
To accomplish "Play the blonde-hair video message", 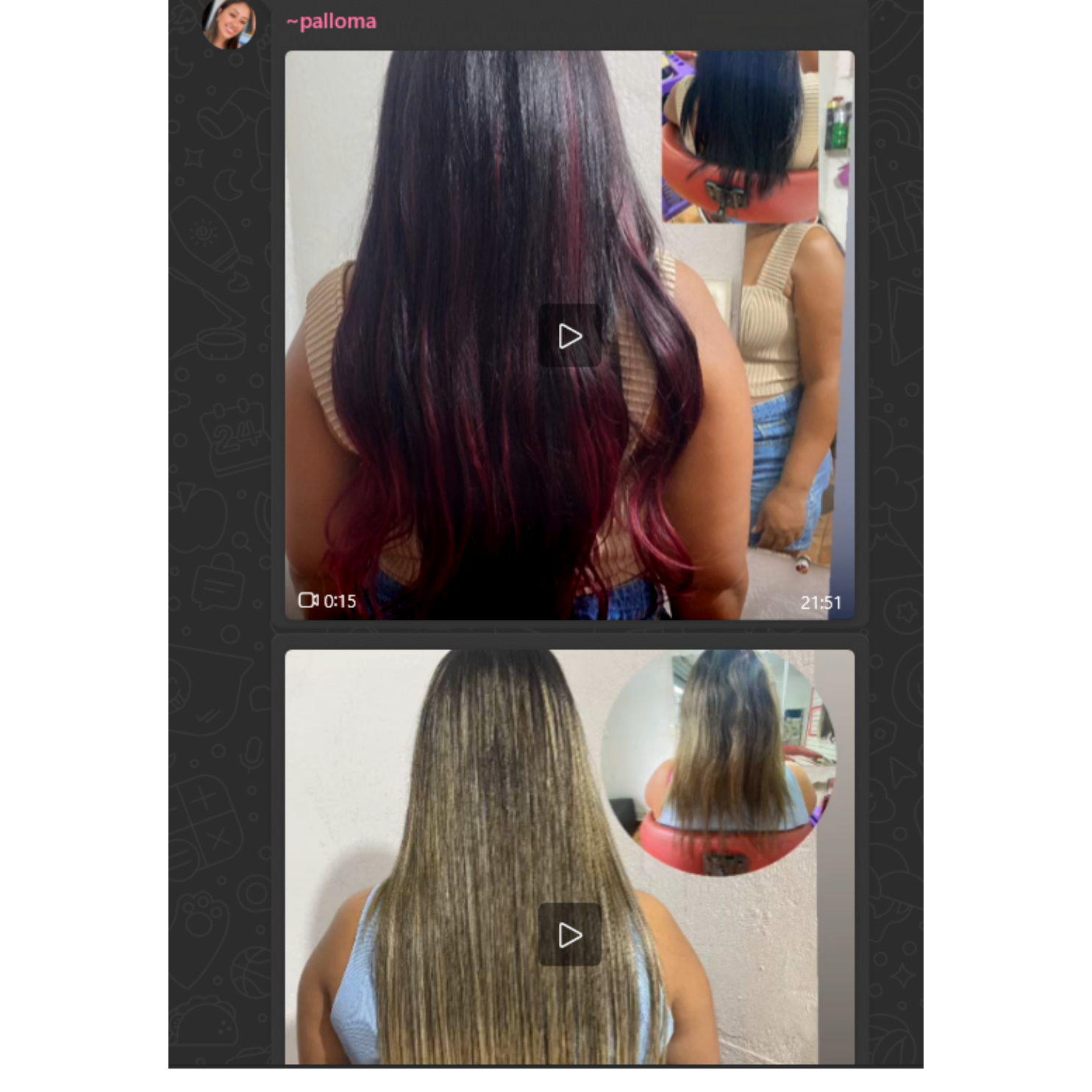I will (570, 935).
